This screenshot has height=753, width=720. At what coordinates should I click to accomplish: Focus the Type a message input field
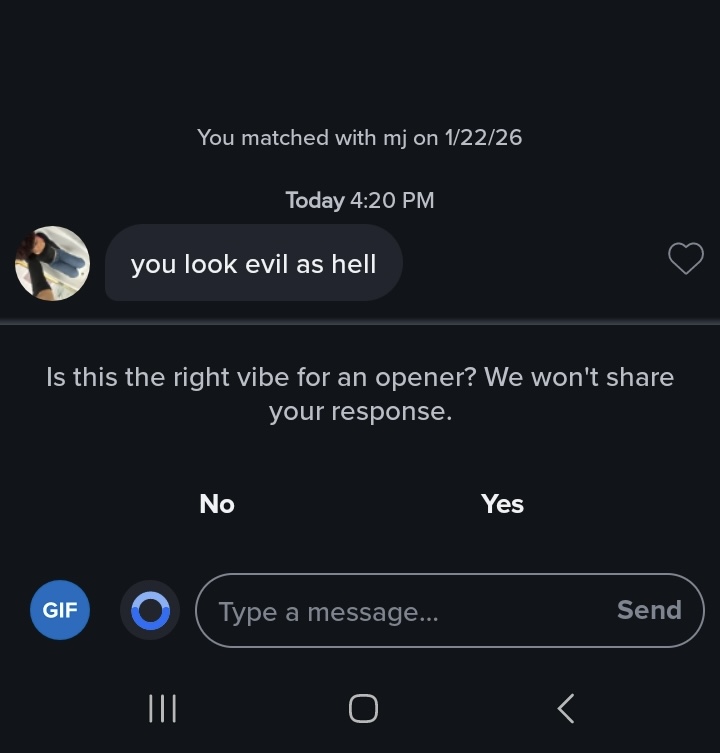coord(400,610)
